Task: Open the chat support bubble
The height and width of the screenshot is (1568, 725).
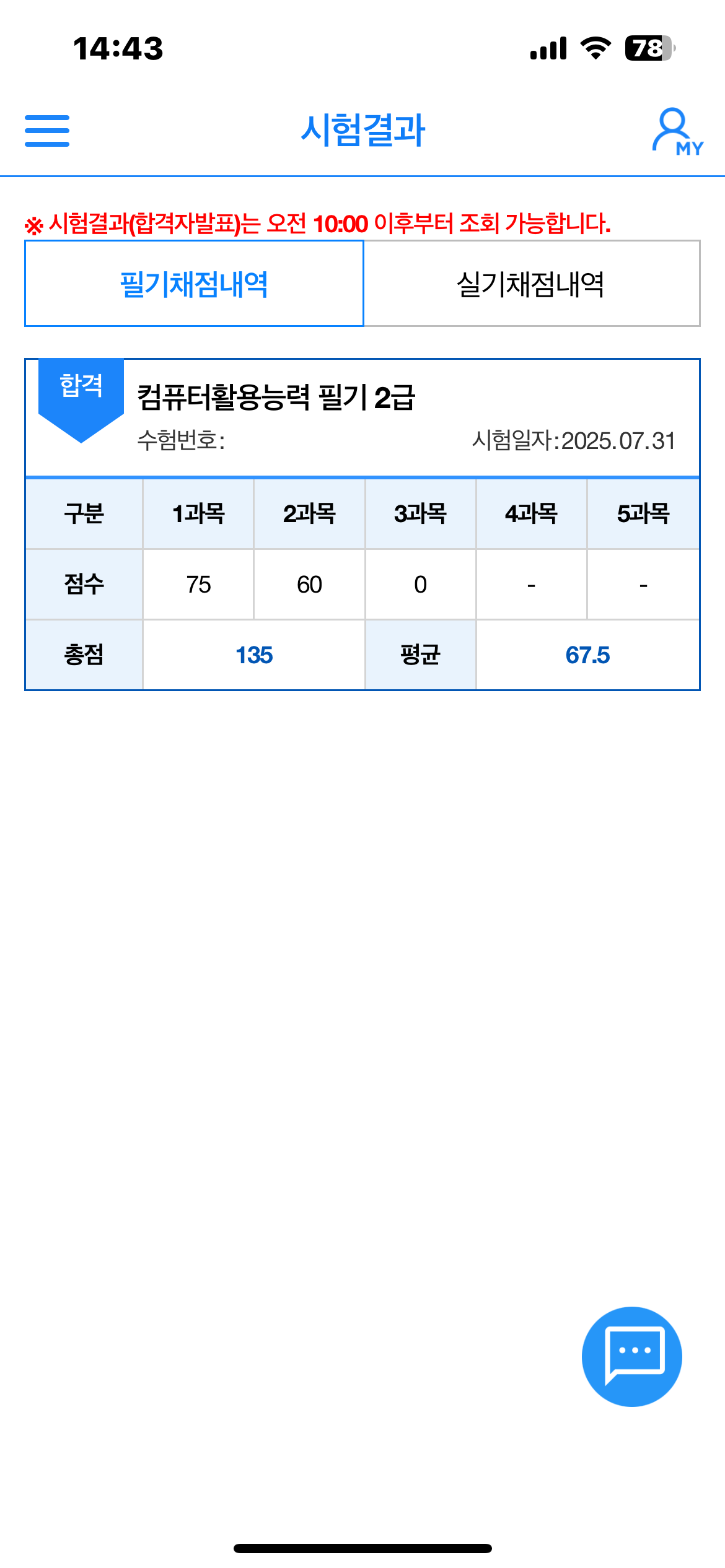Action: pyautogui.click(x=631, y=1356)
